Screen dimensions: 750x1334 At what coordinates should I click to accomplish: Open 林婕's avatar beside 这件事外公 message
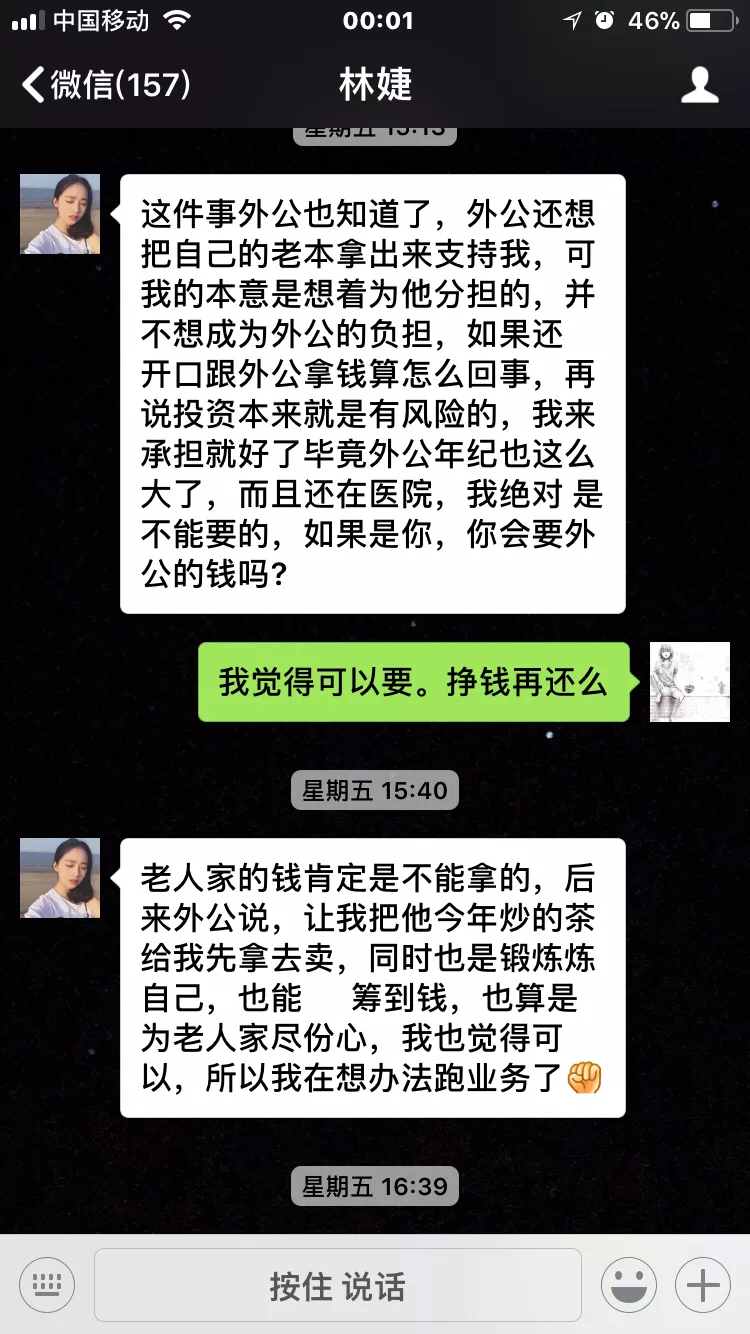coord(60,214)
